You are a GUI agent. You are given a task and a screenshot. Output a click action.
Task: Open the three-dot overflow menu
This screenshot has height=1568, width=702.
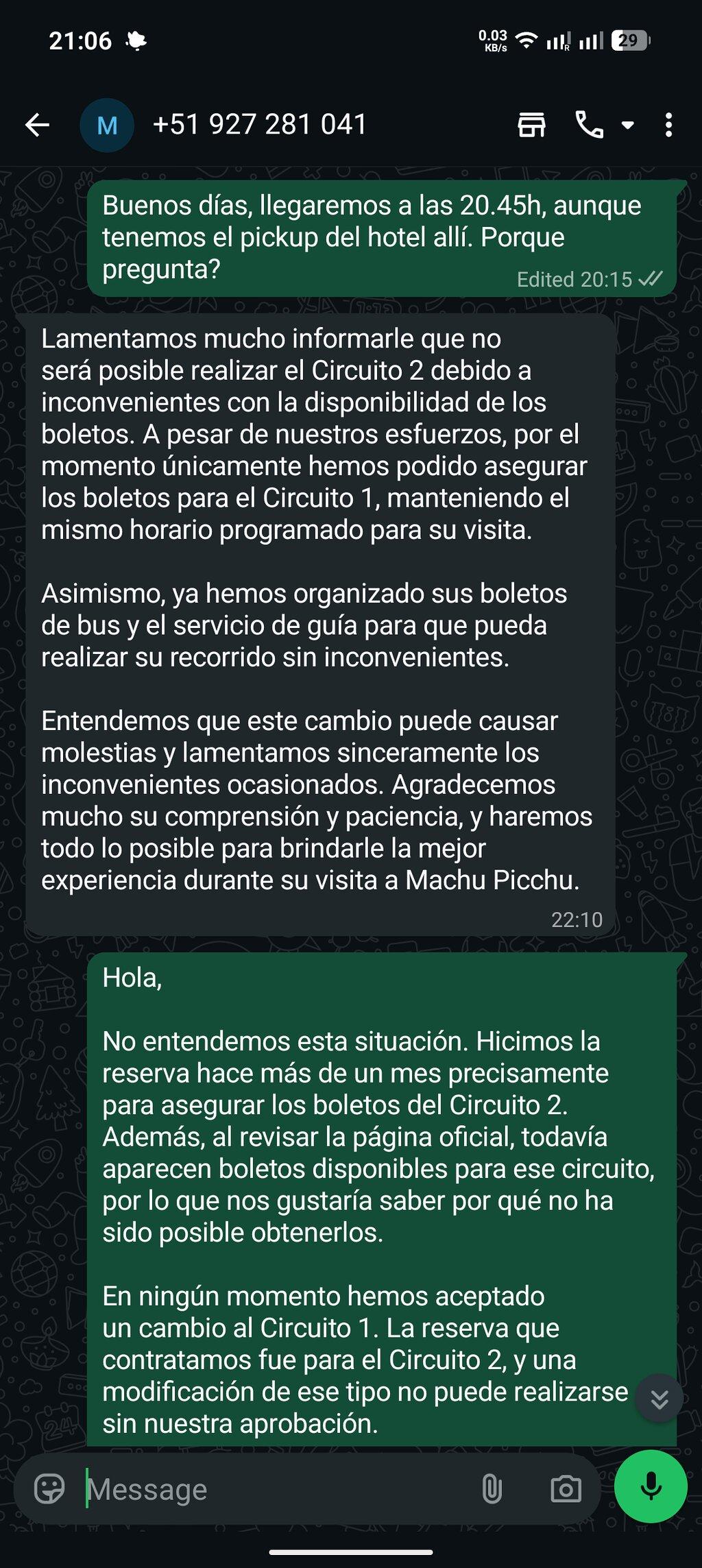click(668, 125)
